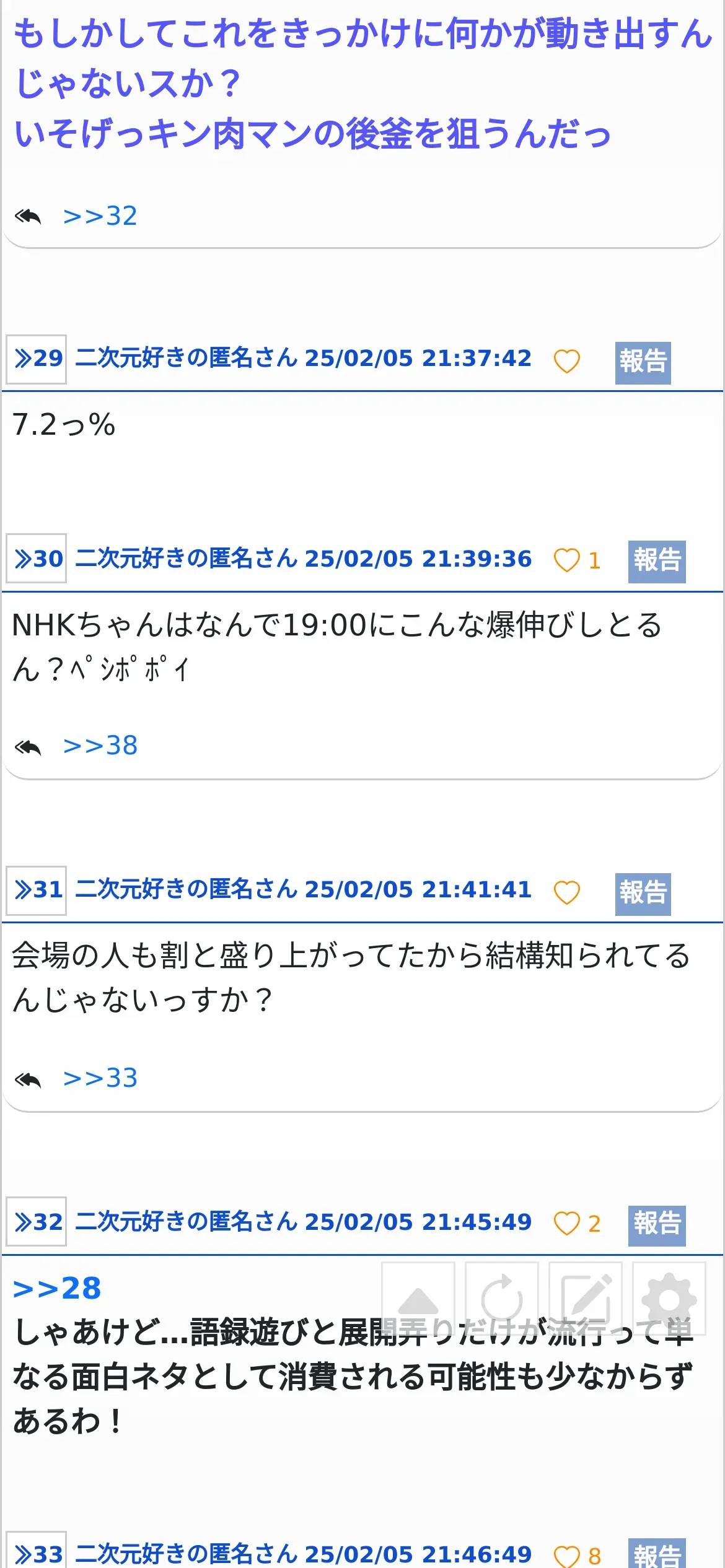Open reply link >>33
This screenshot has width=725, height=1568.
click(100, 1078)
